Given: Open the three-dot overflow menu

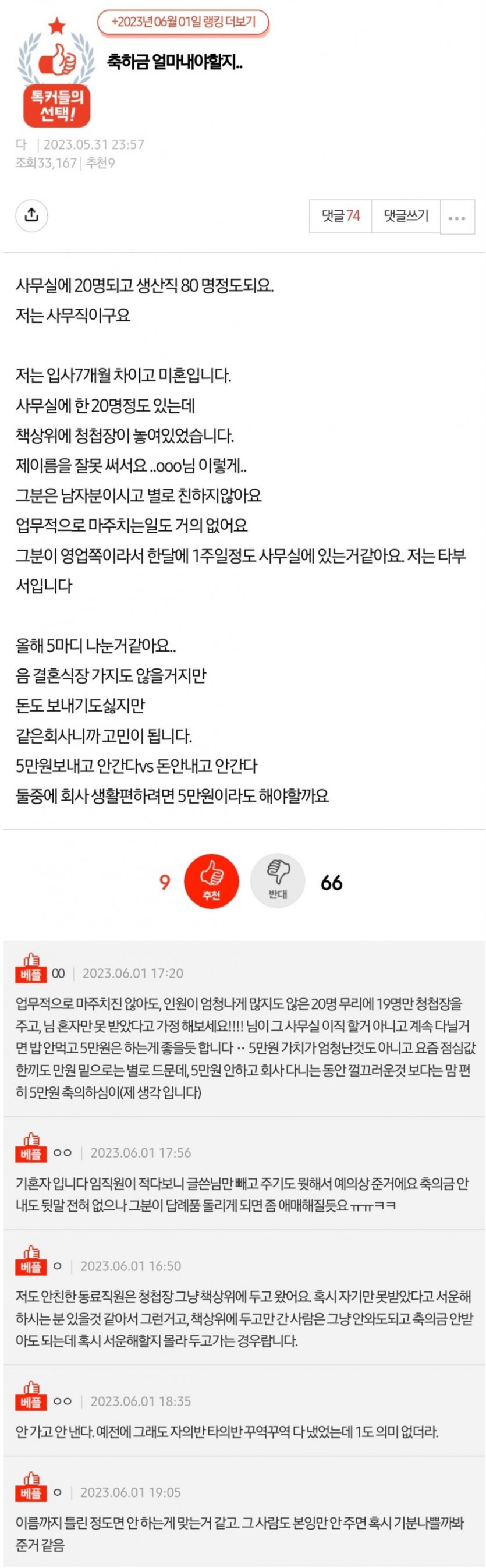Looking at the screenshot, I should [457, 217].
